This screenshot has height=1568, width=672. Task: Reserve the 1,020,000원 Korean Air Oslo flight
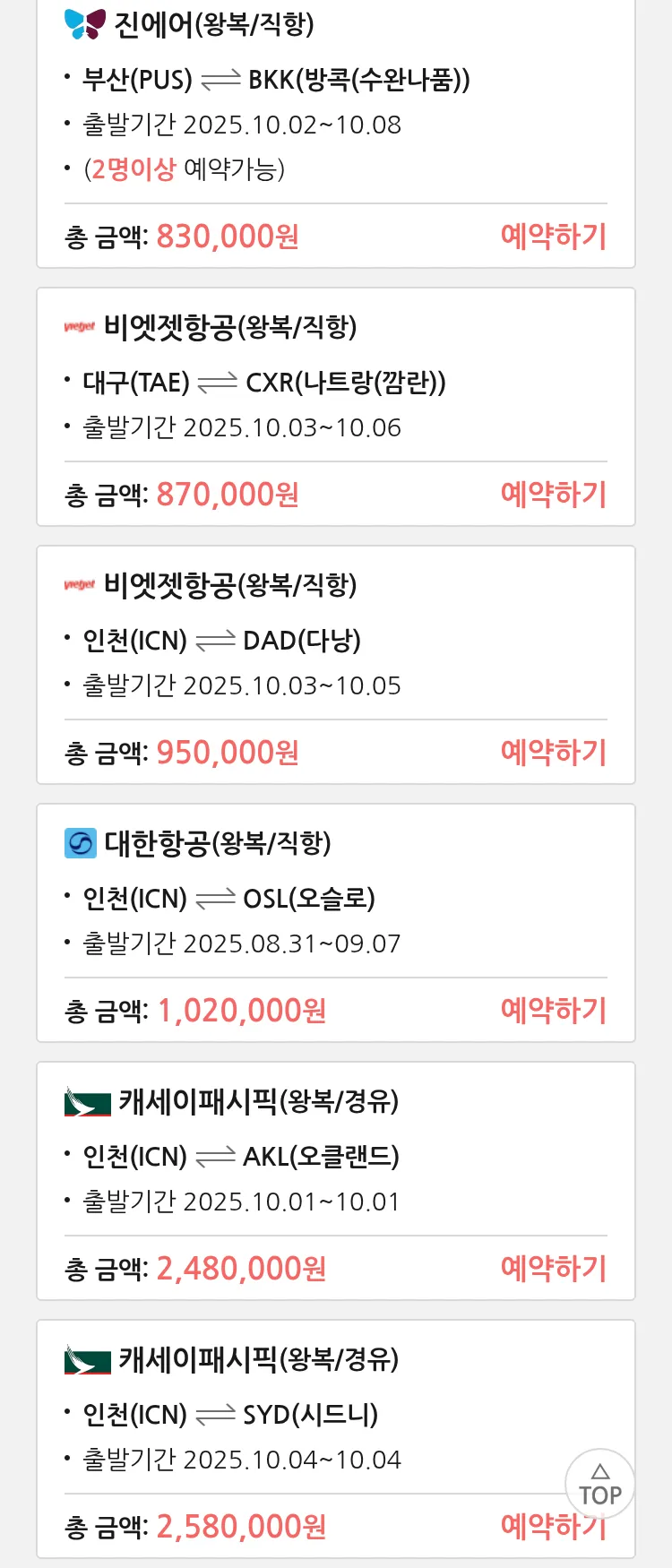pyautogui.click(x=553, y=1011)
